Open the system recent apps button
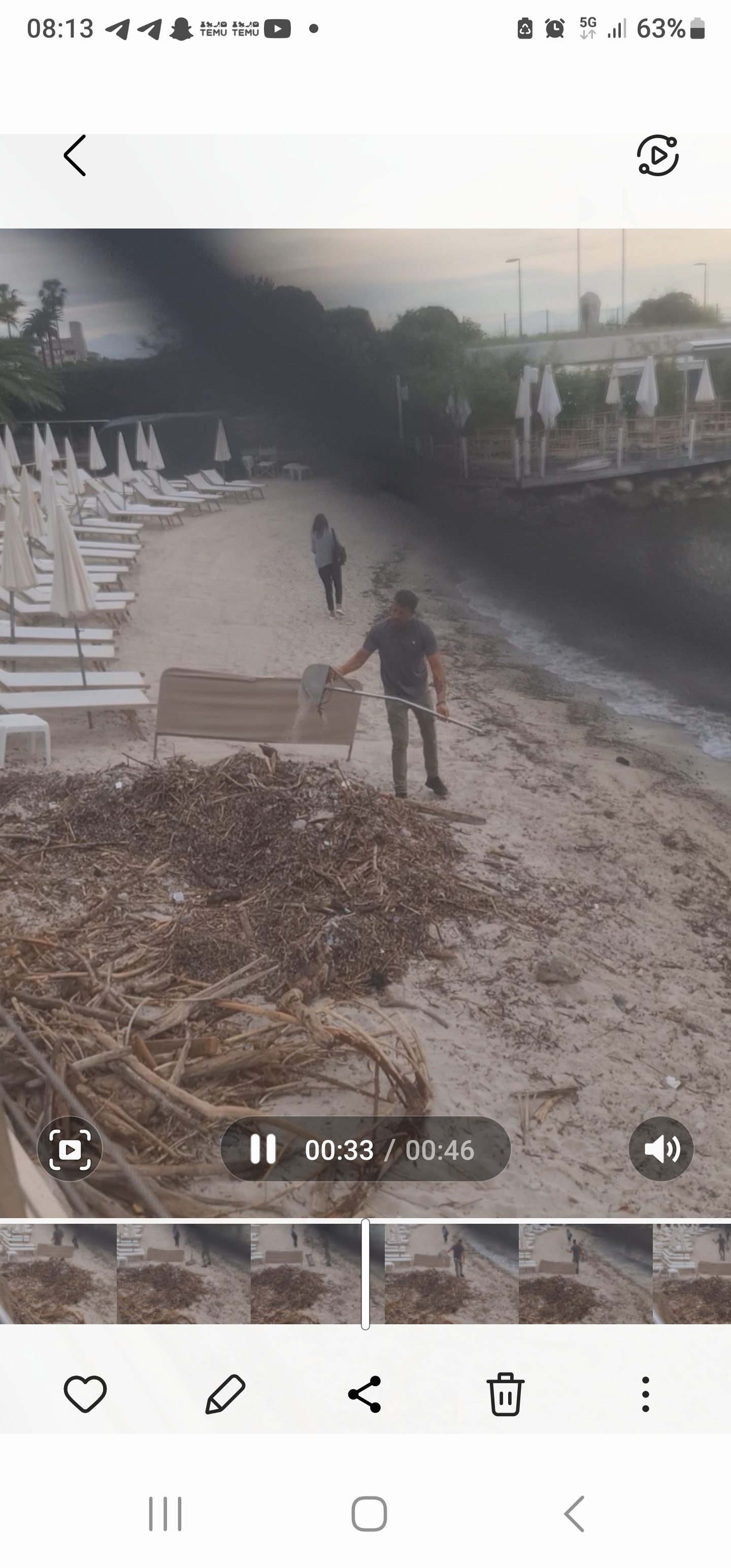The image size is (731, 1568). pyautogui.click(x=165, y=1514)
